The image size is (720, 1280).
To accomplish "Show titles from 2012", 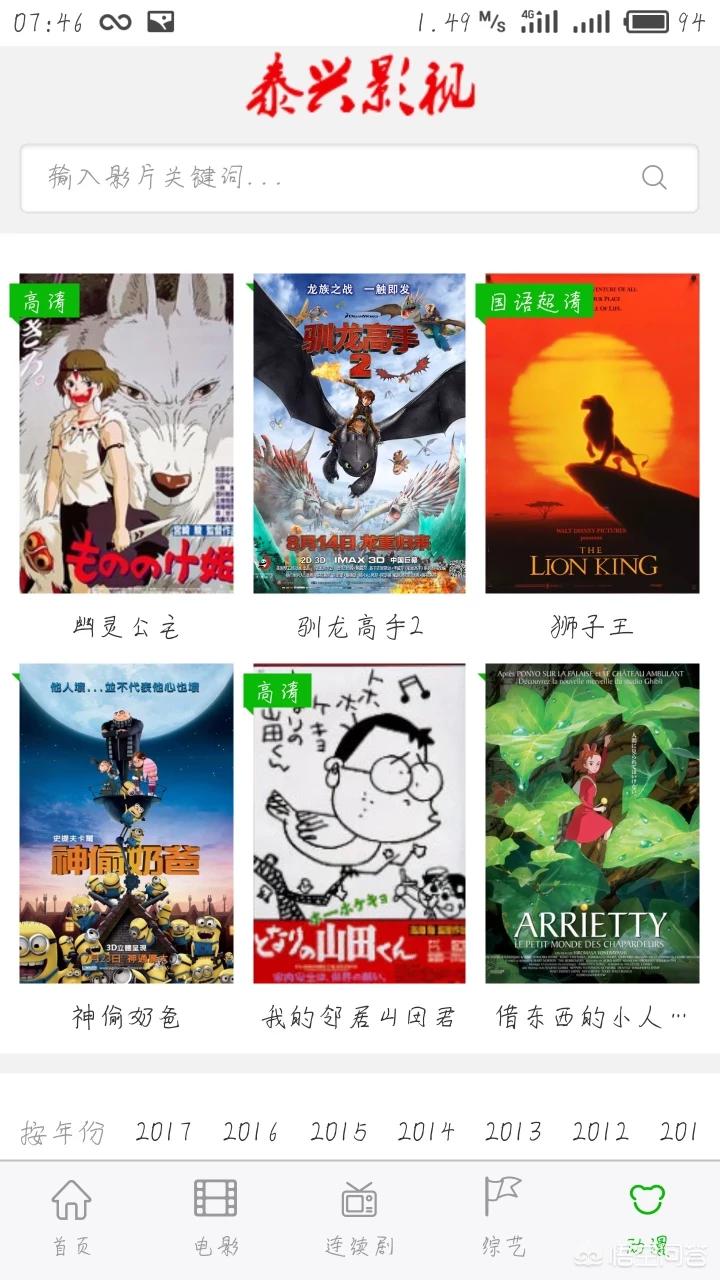I will (x=600, y=1132).
